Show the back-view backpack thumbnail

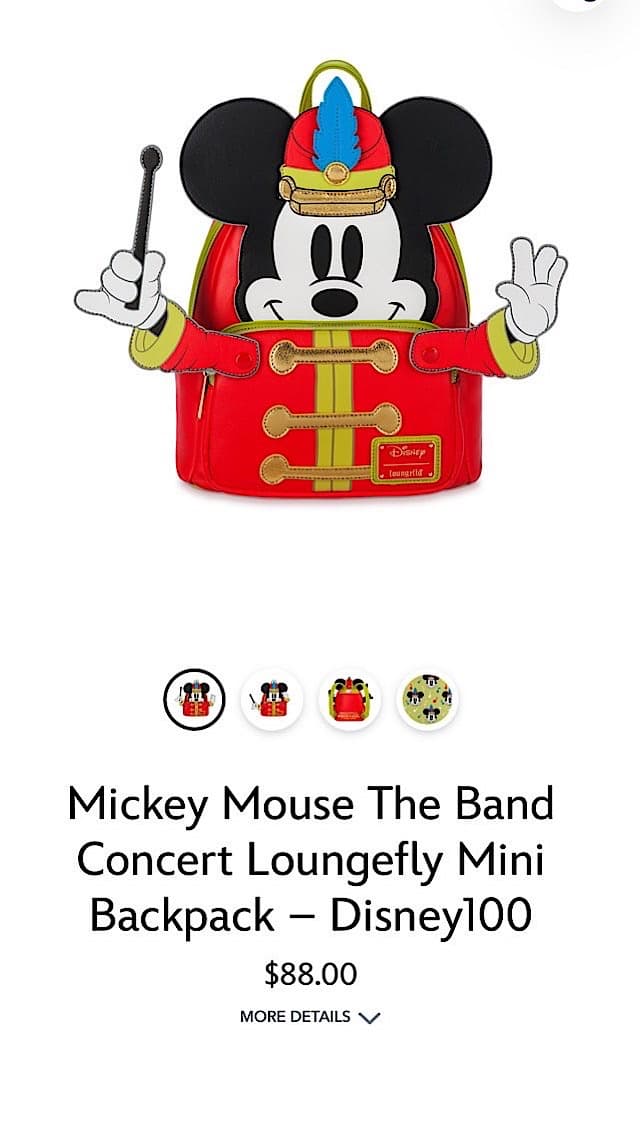(350, 699)
